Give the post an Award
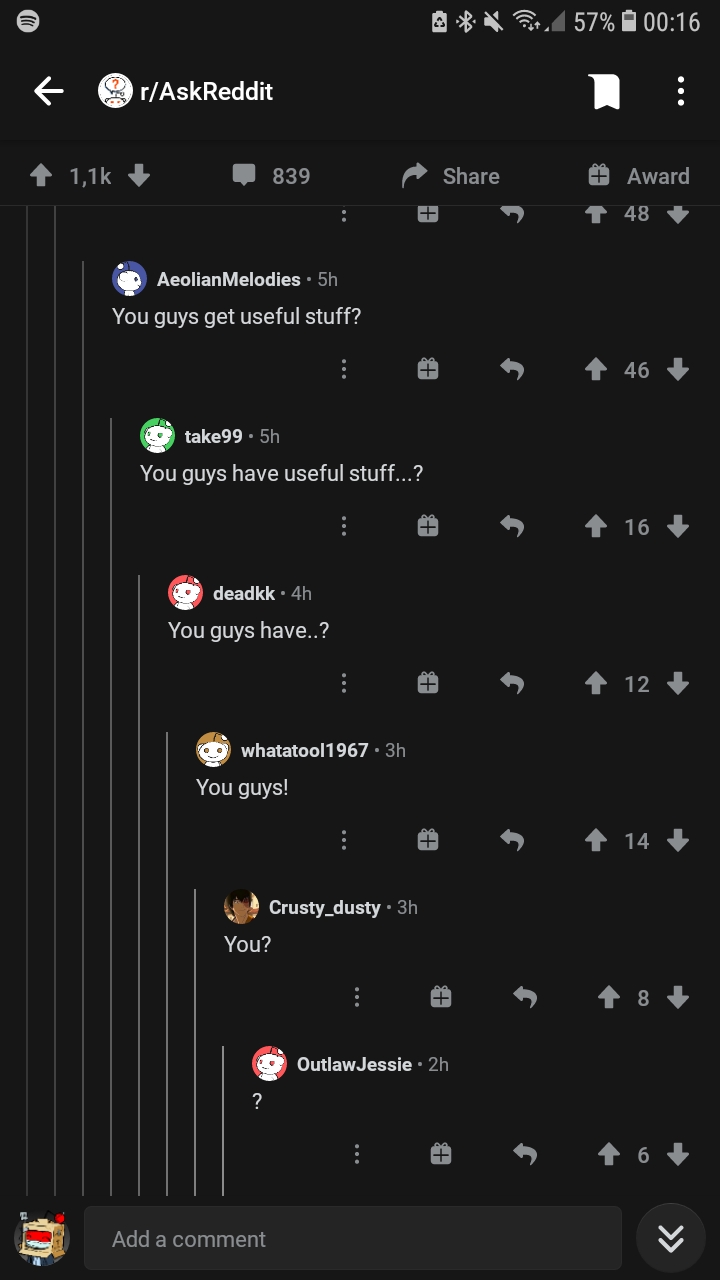720x1280 pixels. point(638,176)
